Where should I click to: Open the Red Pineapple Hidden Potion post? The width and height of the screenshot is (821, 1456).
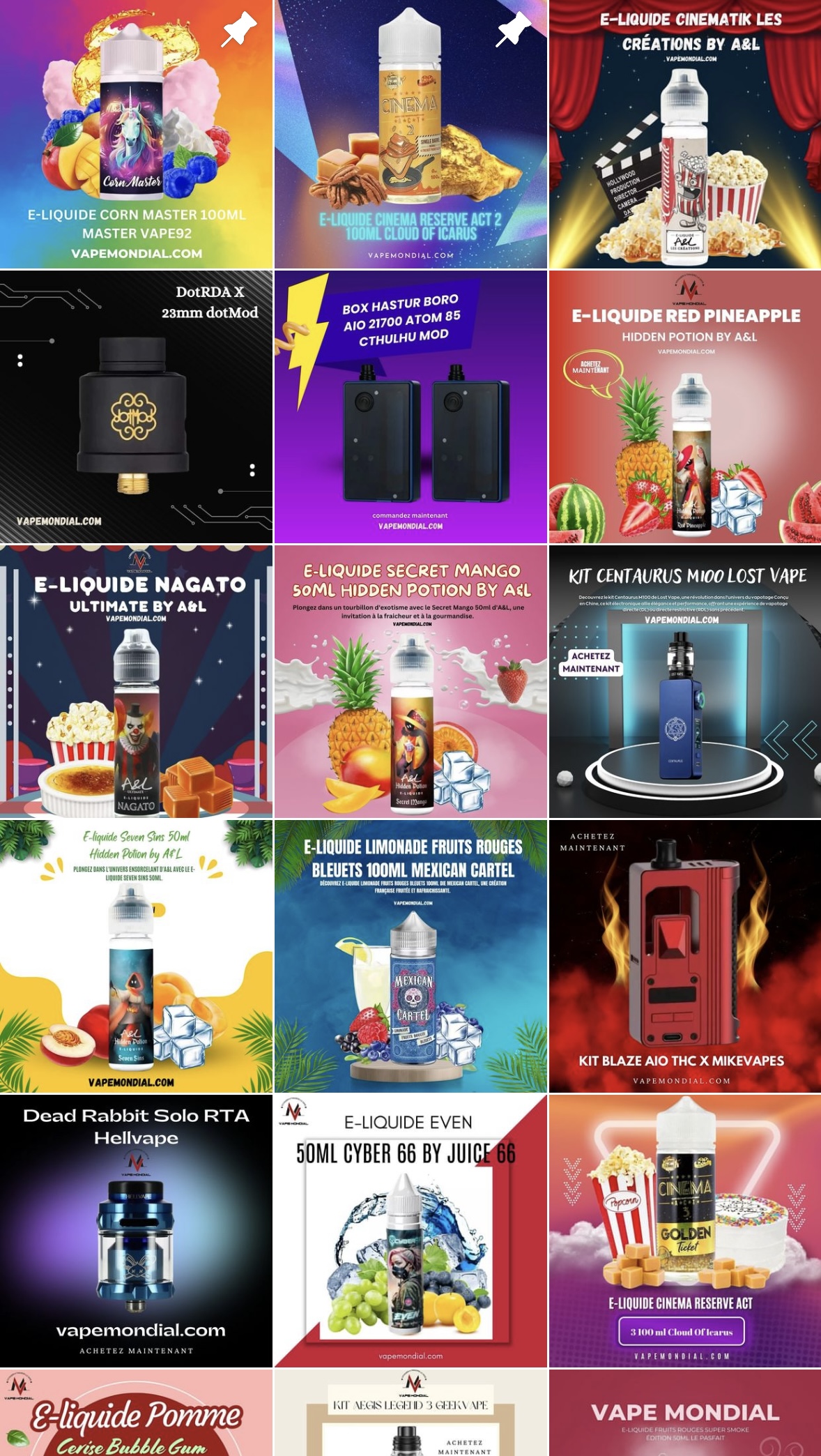click(685, 407)
